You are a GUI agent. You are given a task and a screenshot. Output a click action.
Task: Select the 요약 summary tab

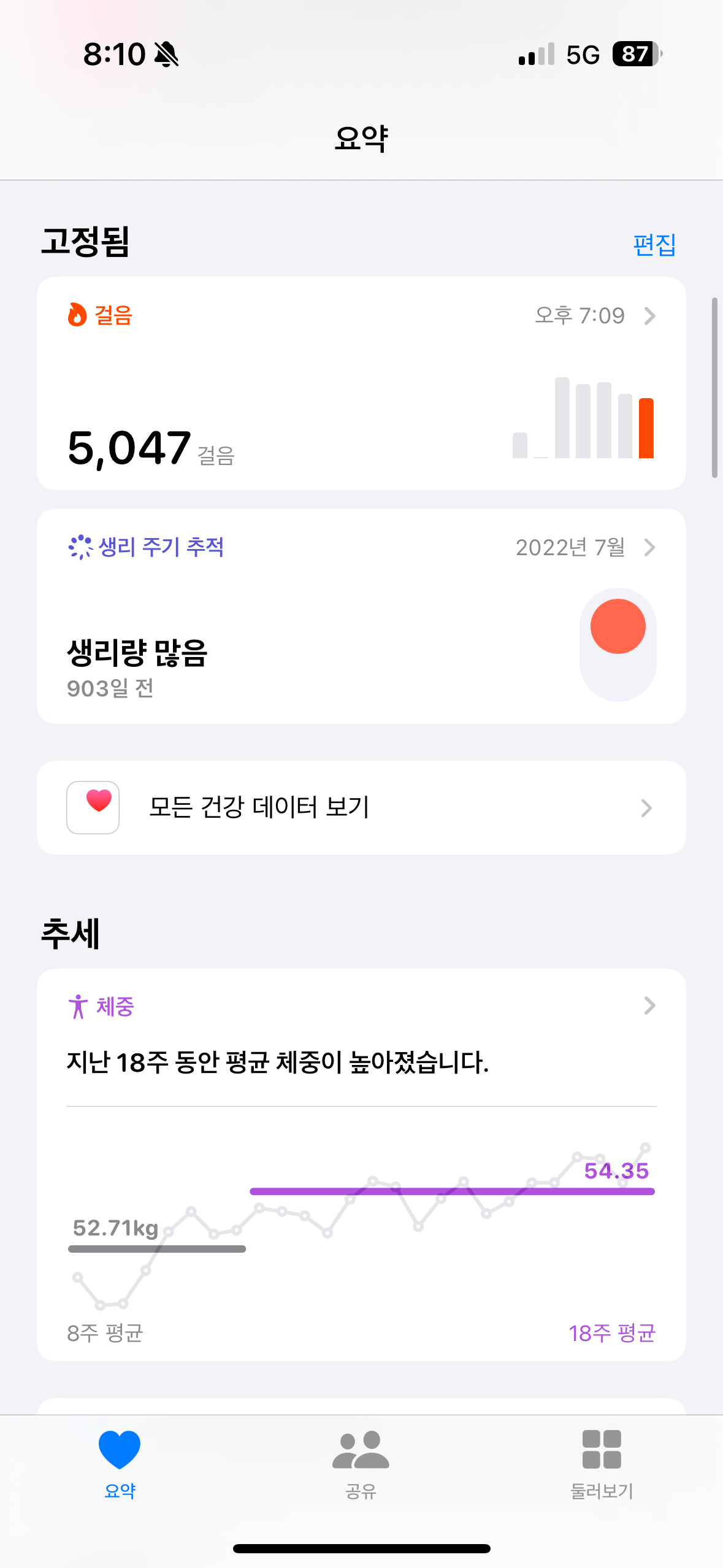point(120,1463)
